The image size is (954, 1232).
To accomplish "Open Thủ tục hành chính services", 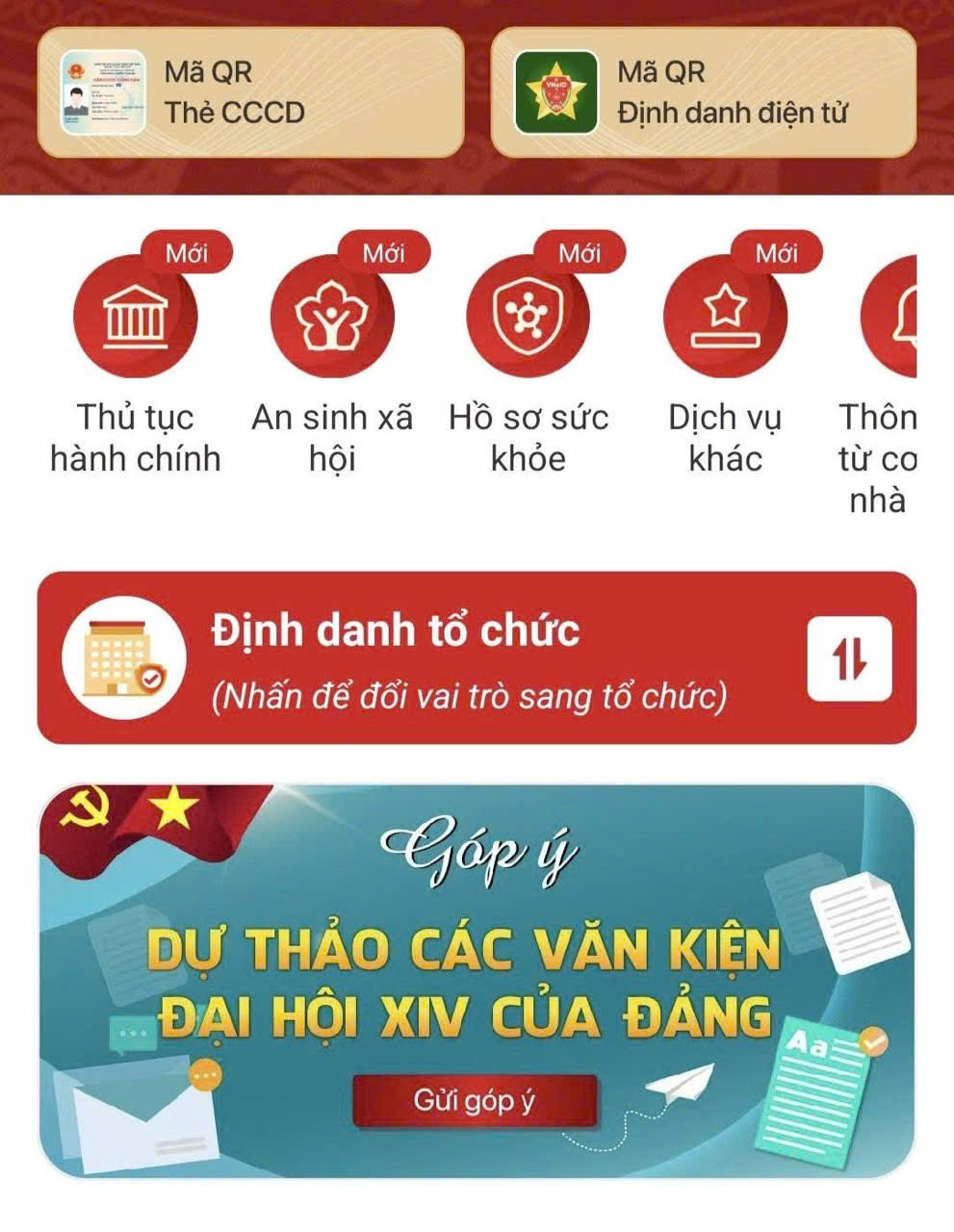I will tap(136, 318).
